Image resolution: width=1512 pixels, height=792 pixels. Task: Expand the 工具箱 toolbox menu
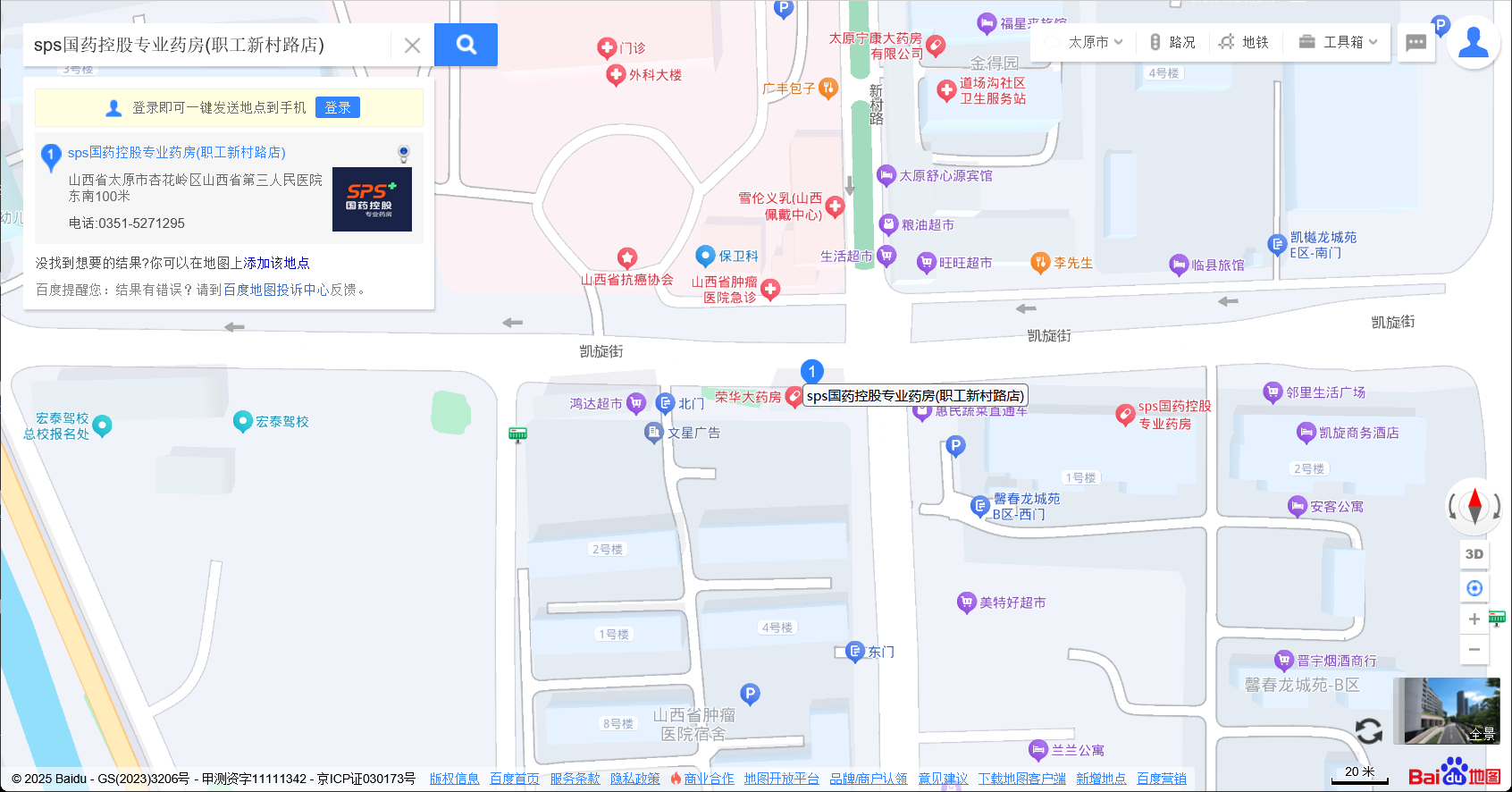pyautogui.click(x=1338, y=42)
